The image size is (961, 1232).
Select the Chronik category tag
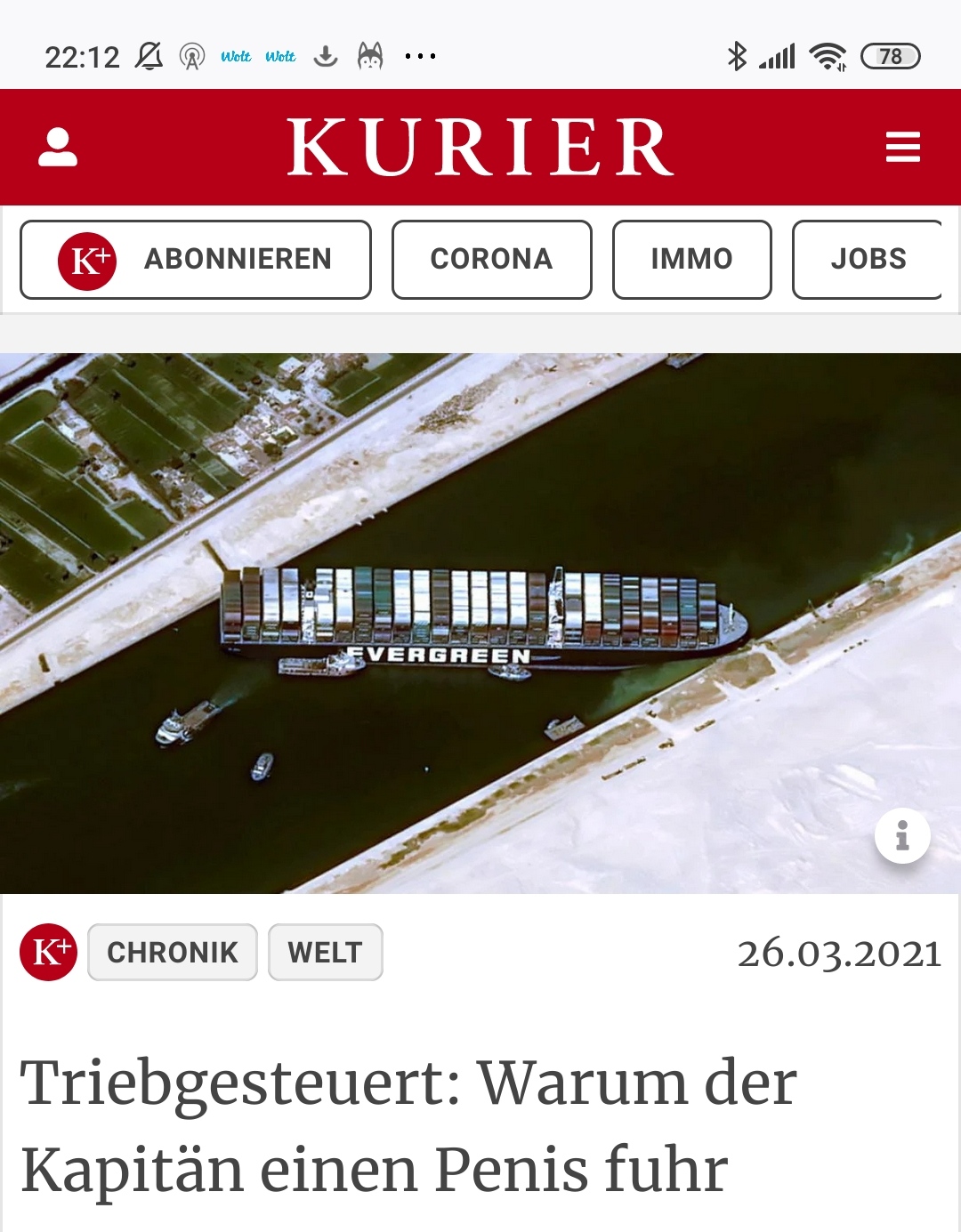173,953
